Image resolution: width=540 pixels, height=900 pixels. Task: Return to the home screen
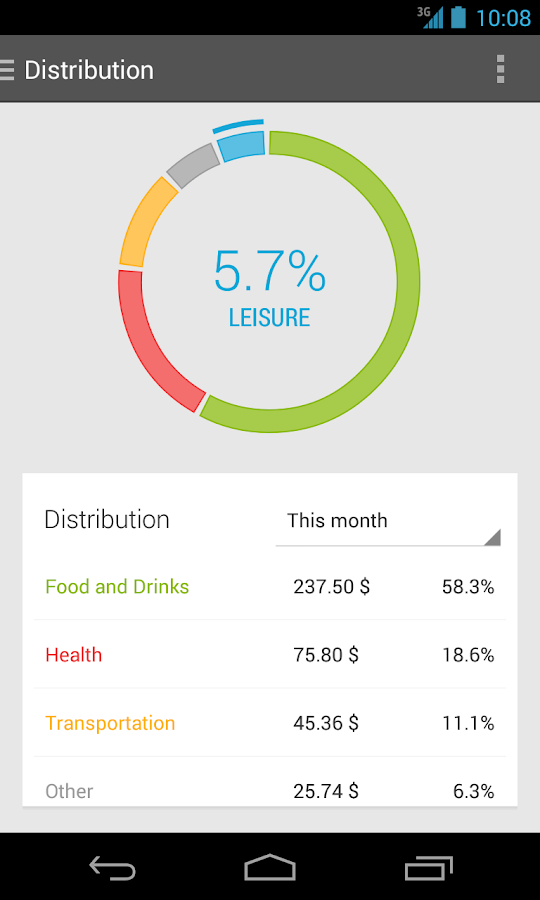click(x=270, y=867)
